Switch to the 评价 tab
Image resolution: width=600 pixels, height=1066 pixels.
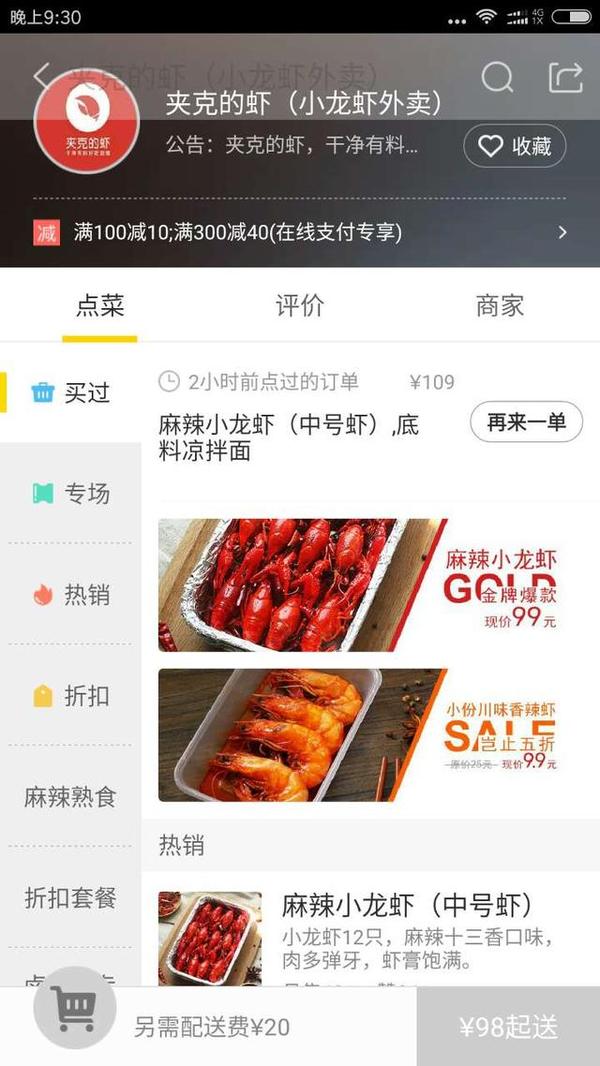pyautogui.click(x=300, y=306)
